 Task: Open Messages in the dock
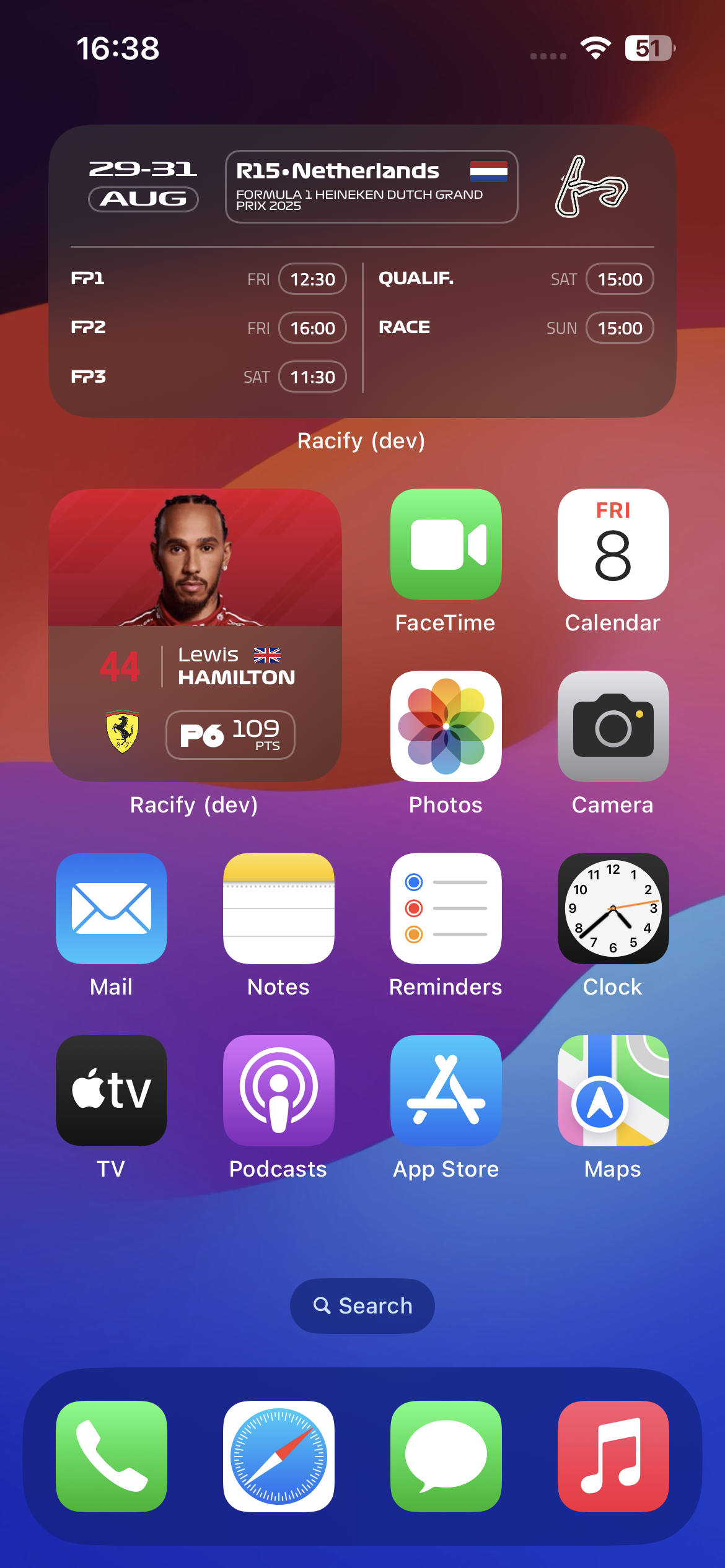point(446,1457)
